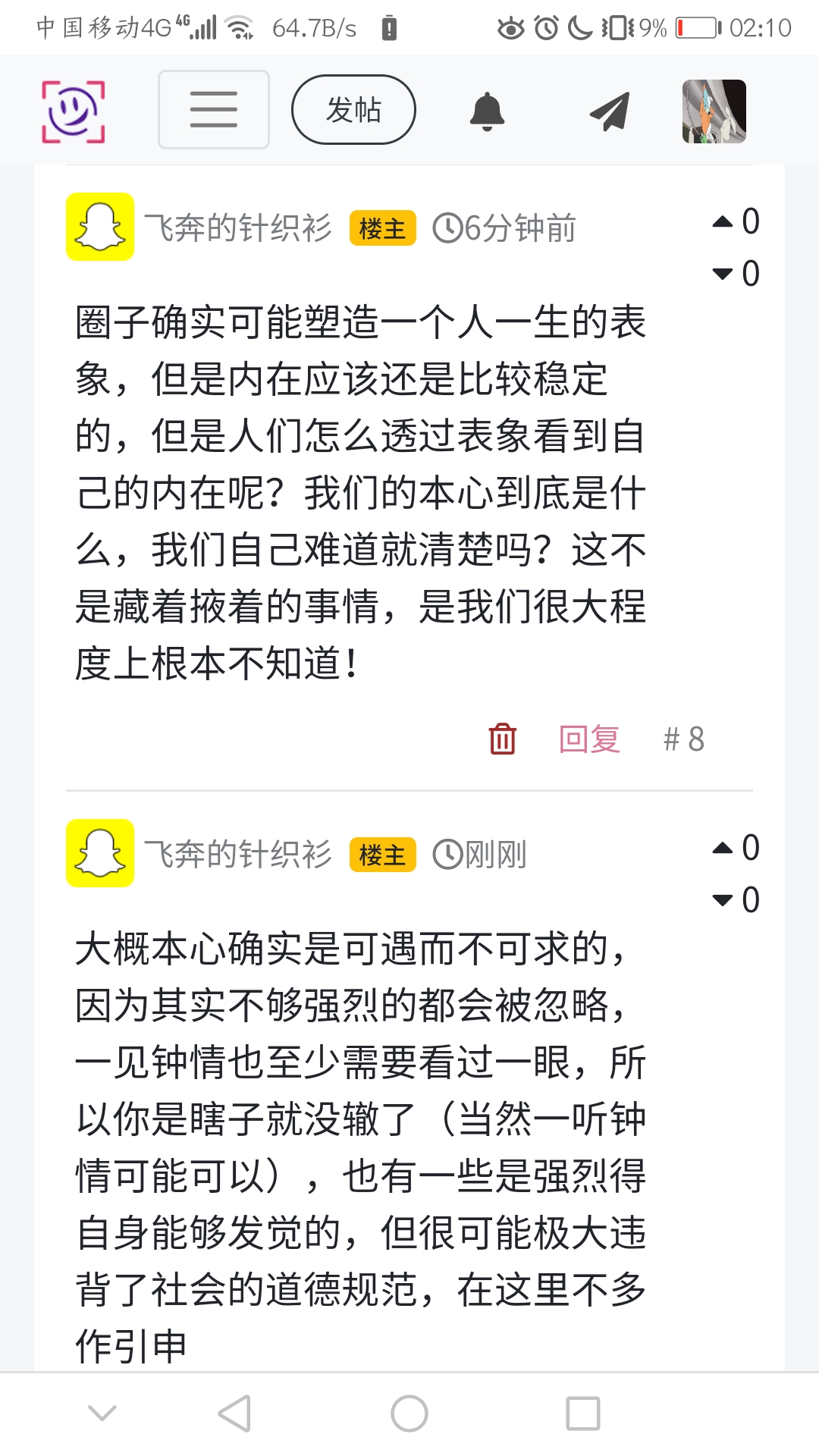
Task: Open the site logo home page
Action: click(73, 111)
